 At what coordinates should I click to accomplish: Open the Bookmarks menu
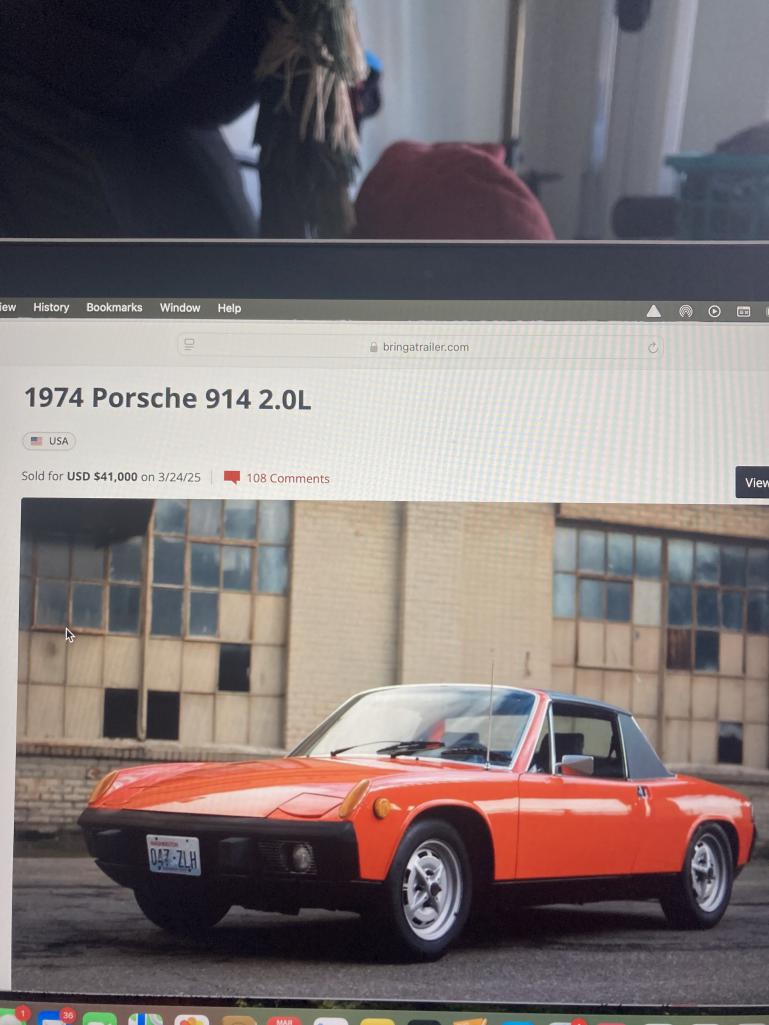114,308
